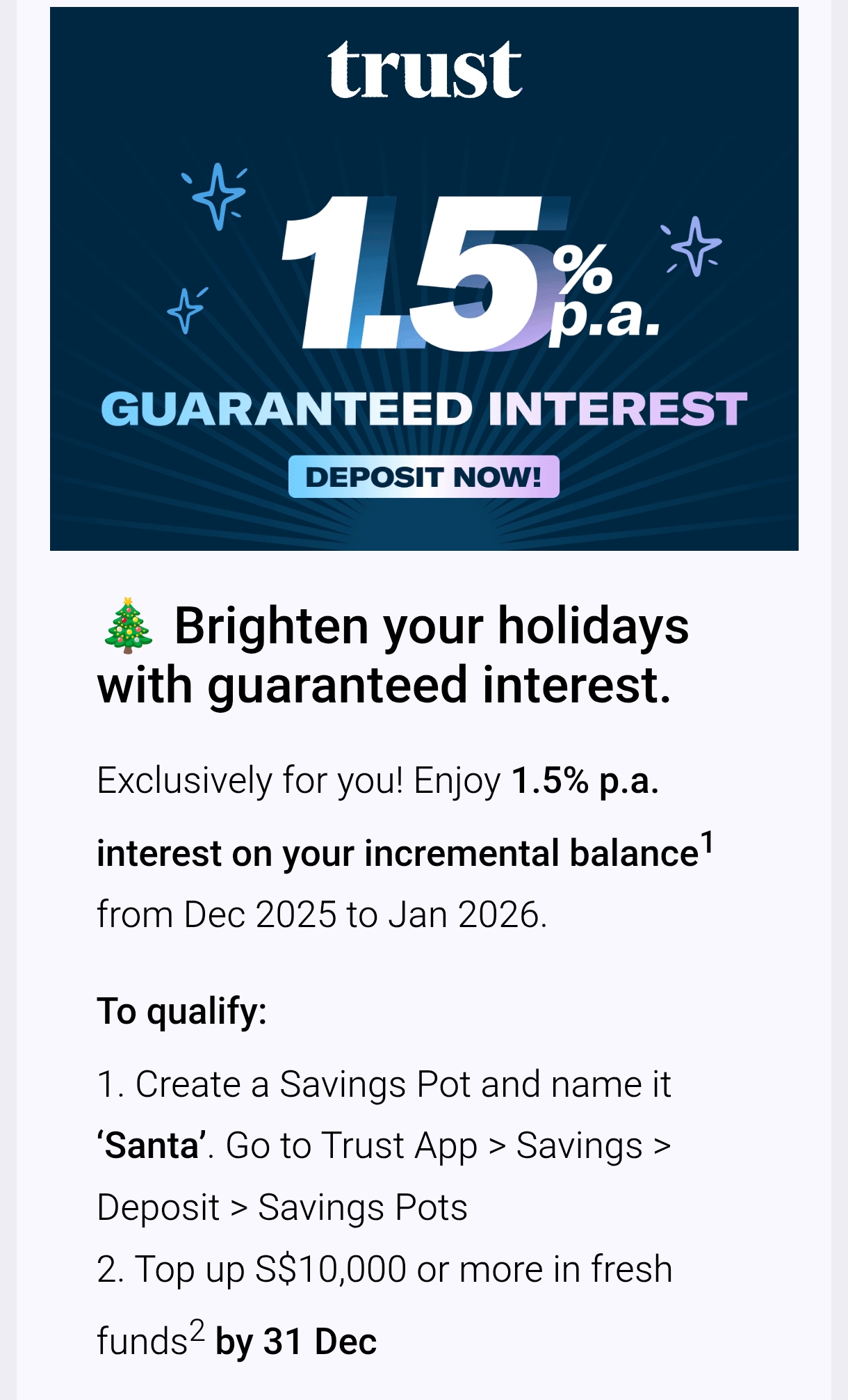
Task: Open the 1.5% guaranteed interest deposit banner
Action: (424, 279)
